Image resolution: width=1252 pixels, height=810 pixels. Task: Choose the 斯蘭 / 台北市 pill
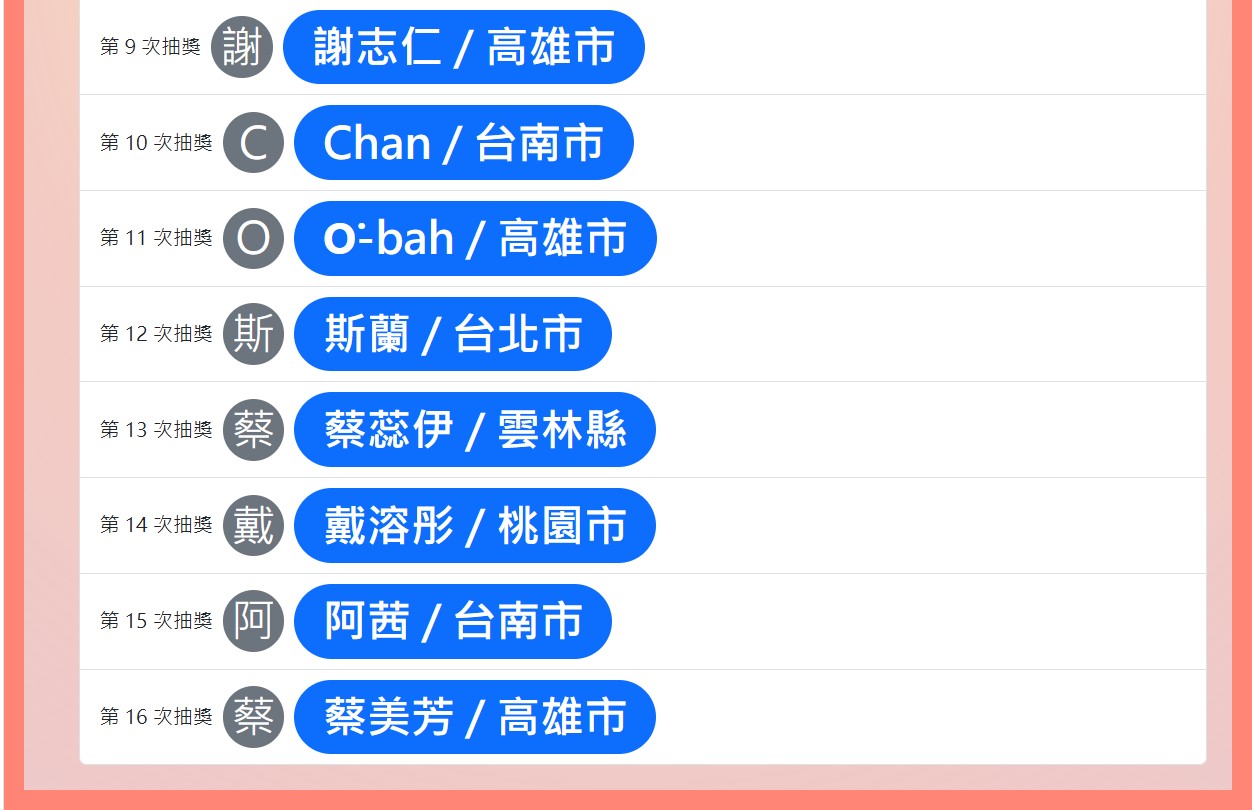coord(452,334)
